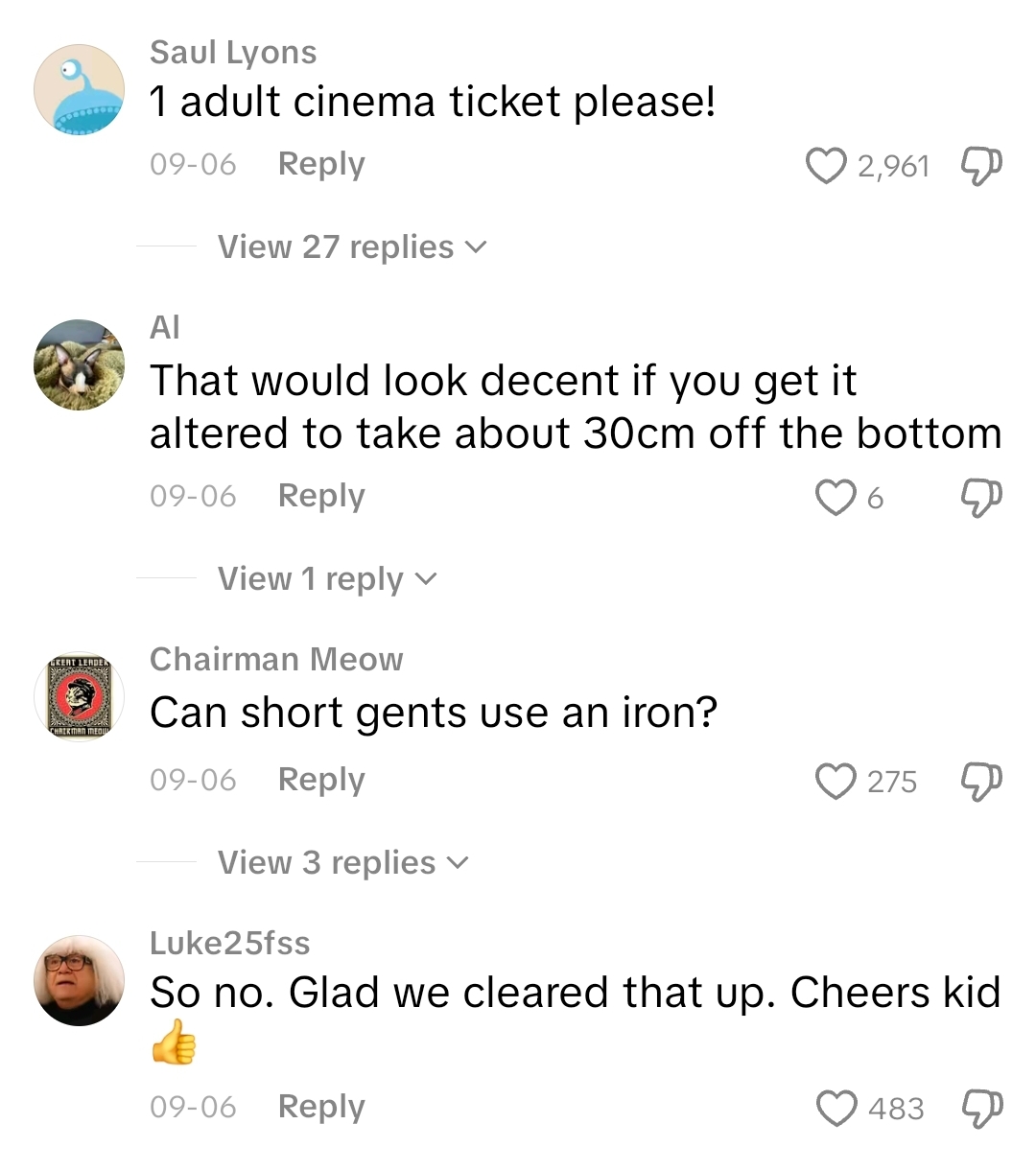The image size is (1036, 1171).
Task: Dislike Al's comment
Action: coord(980,498)
